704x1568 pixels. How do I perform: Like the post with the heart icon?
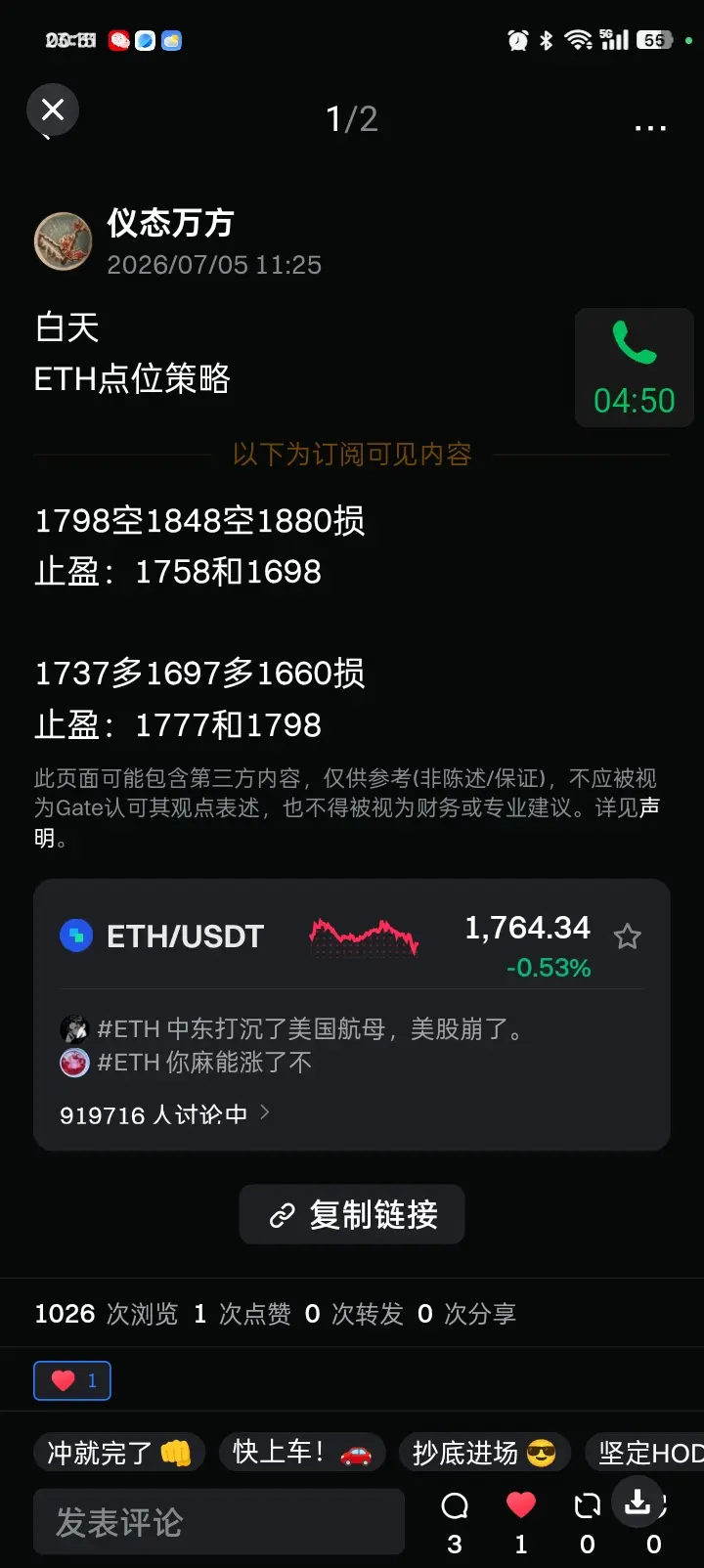[x=521, y=1505]
